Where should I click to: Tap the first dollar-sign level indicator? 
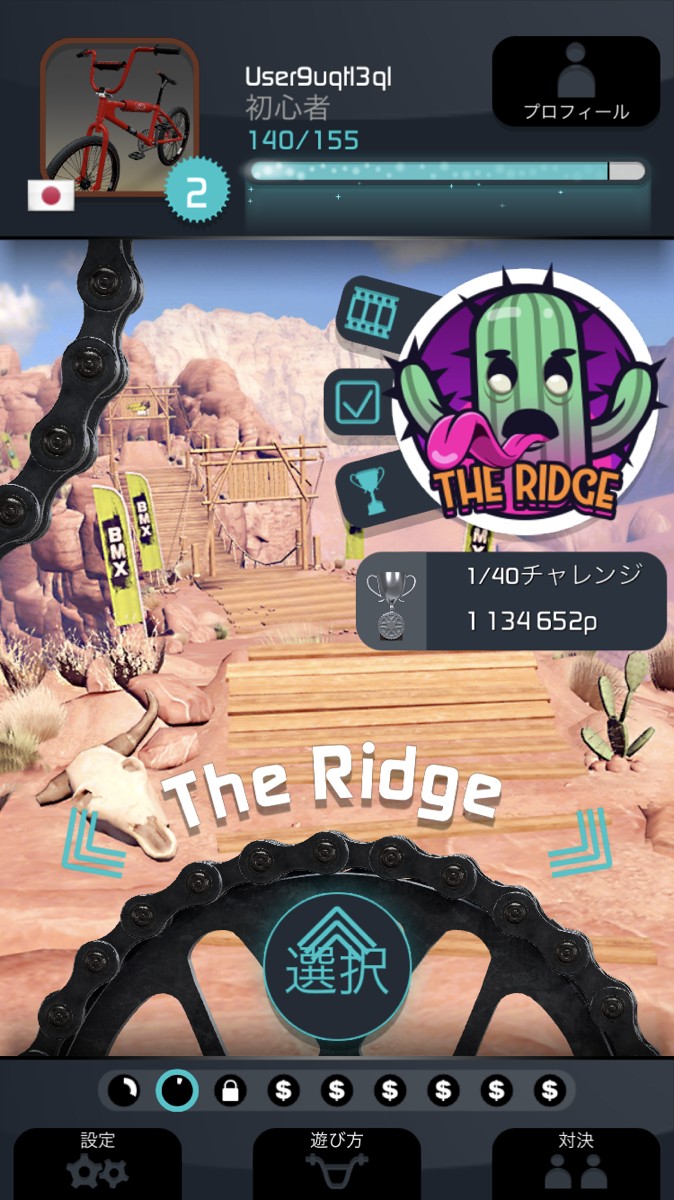283,1090
